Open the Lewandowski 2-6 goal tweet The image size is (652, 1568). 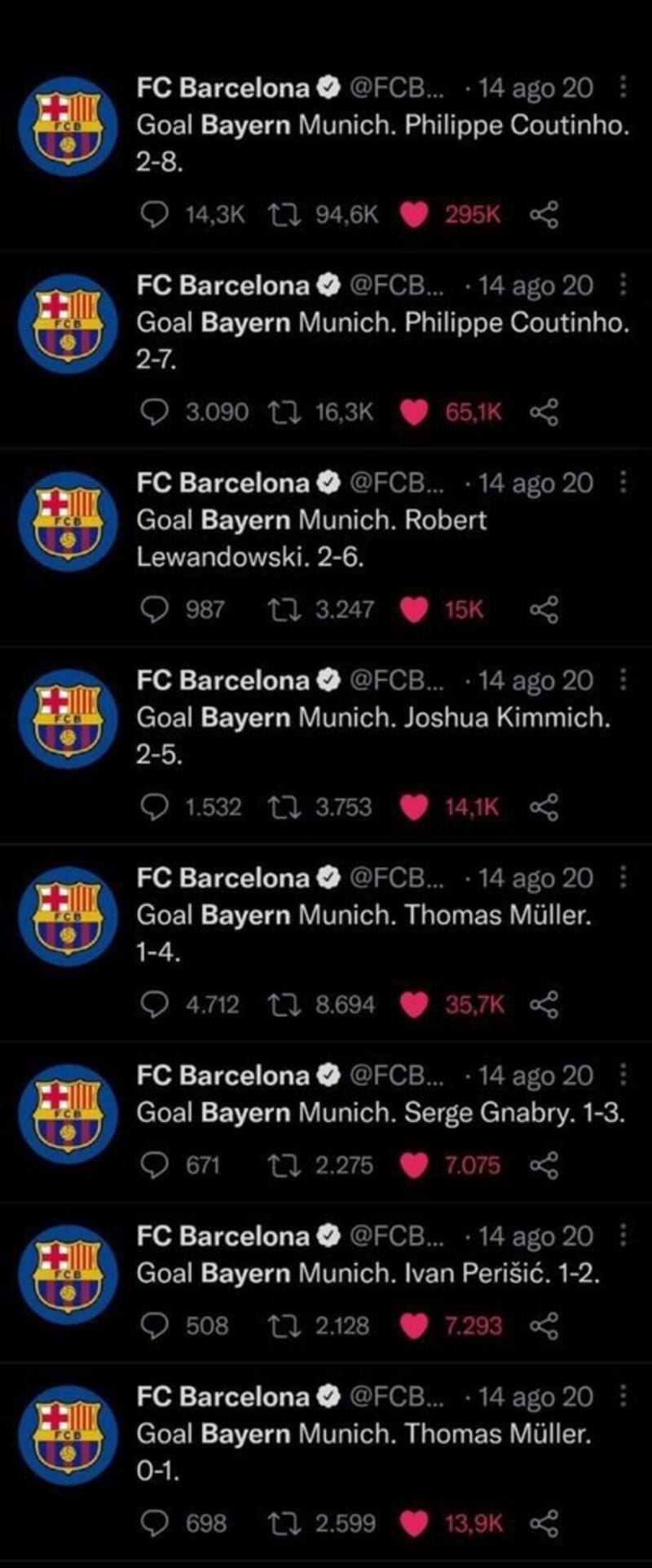326,539
